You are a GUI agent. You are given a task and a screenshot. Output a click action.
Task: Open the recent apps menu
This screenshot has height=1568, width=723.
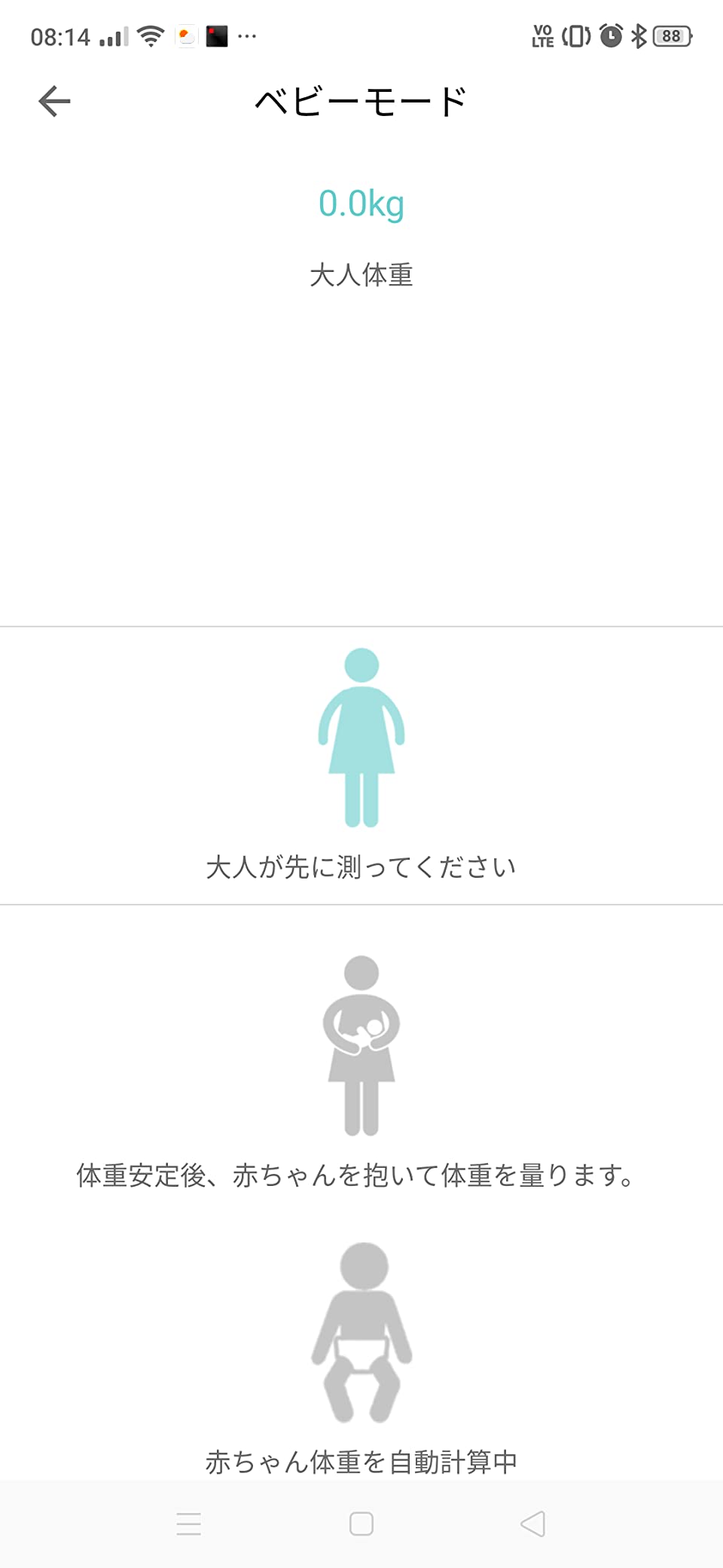pos(188,1524)
